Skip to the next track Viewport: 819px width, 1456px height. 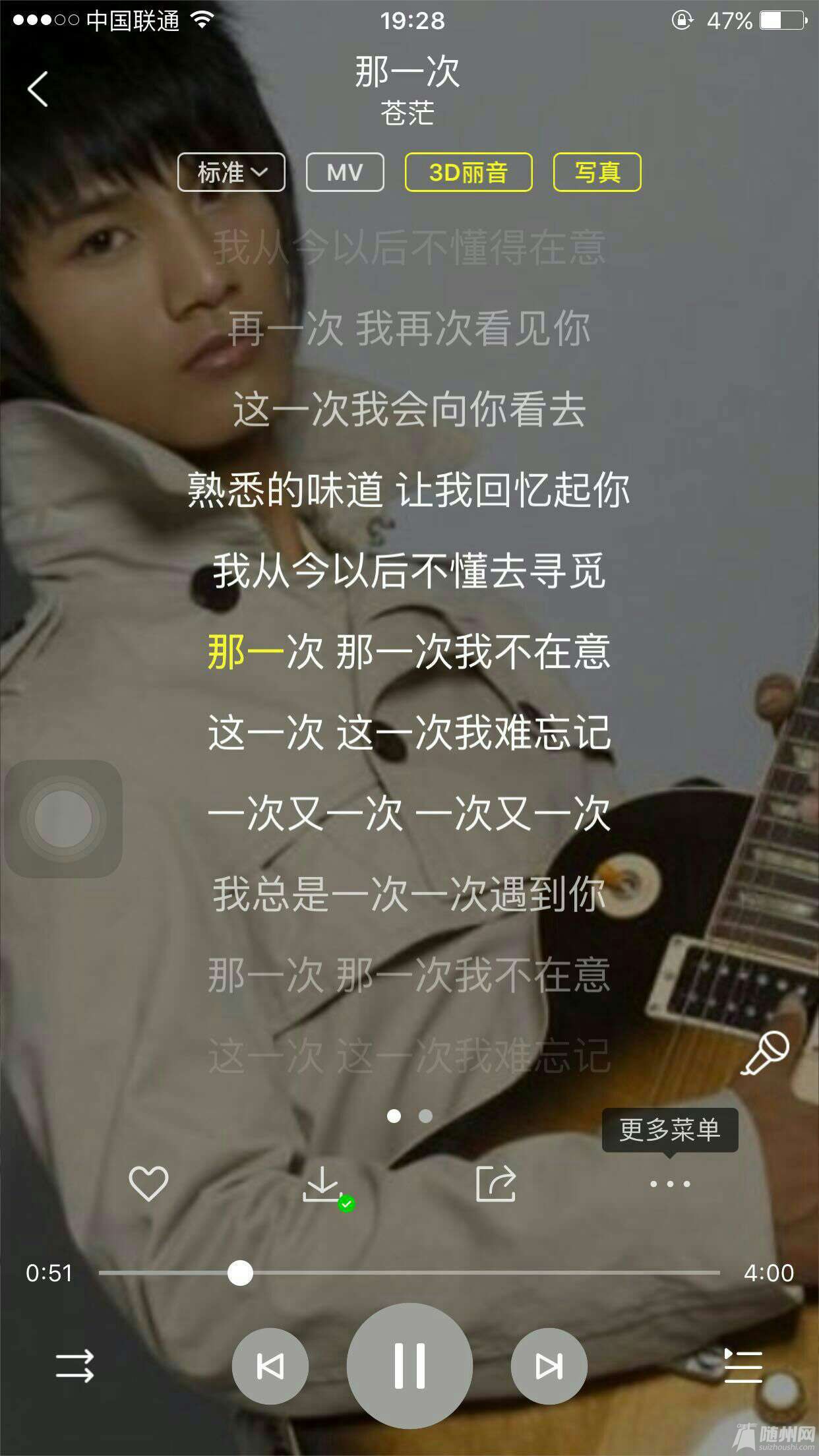(549, 1366)
